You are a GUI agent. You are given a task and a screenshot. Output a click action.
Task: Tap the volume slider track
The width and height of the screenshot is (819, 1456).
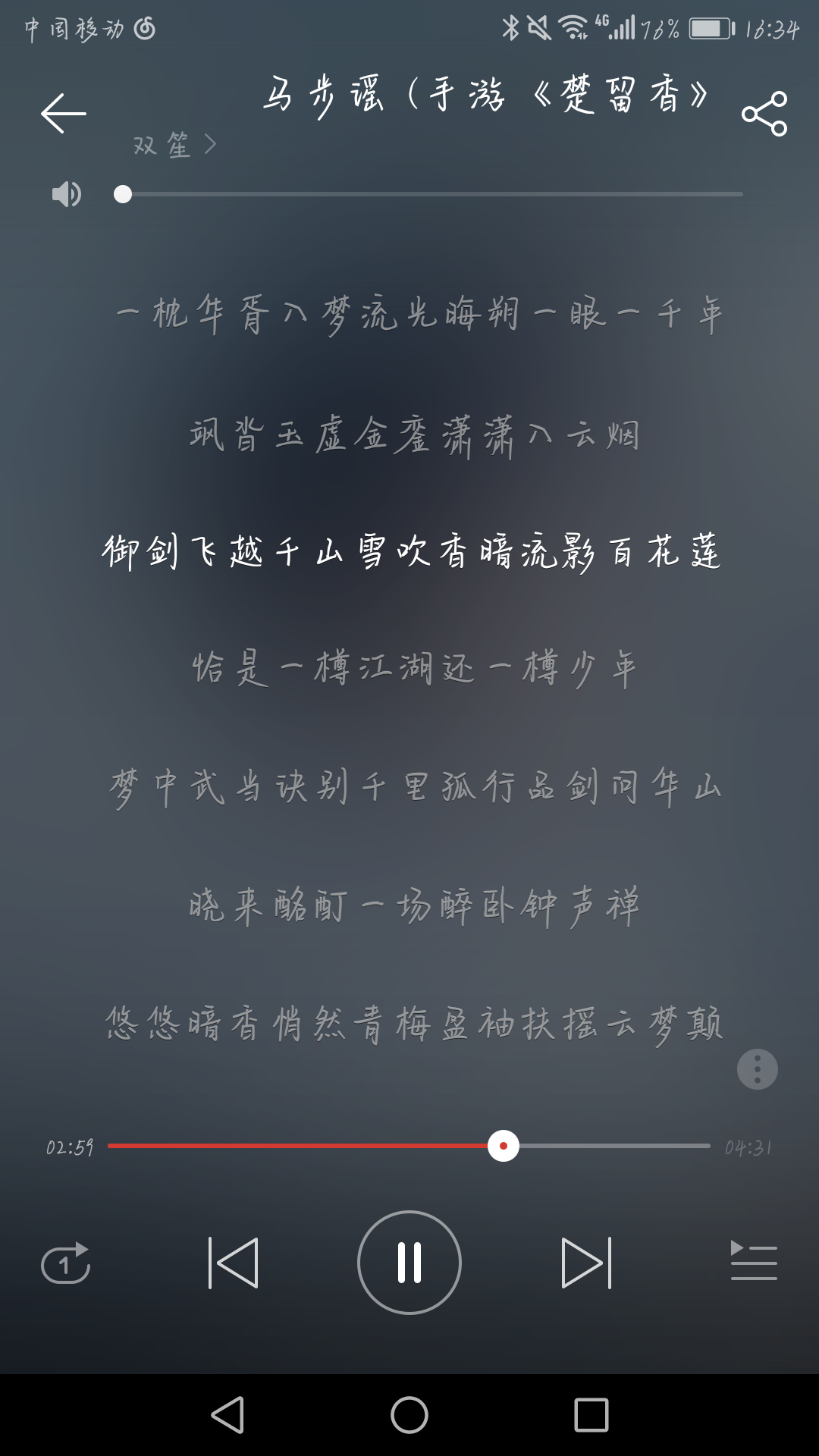coord(432,195)
